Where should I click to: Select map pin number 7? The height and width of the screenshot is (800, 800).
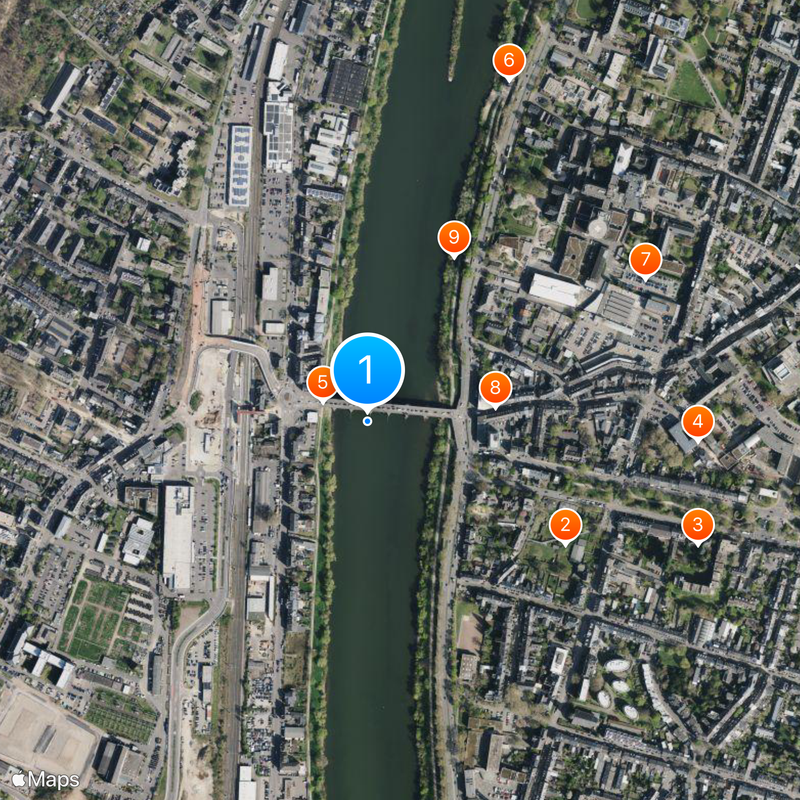pos(645,261)
